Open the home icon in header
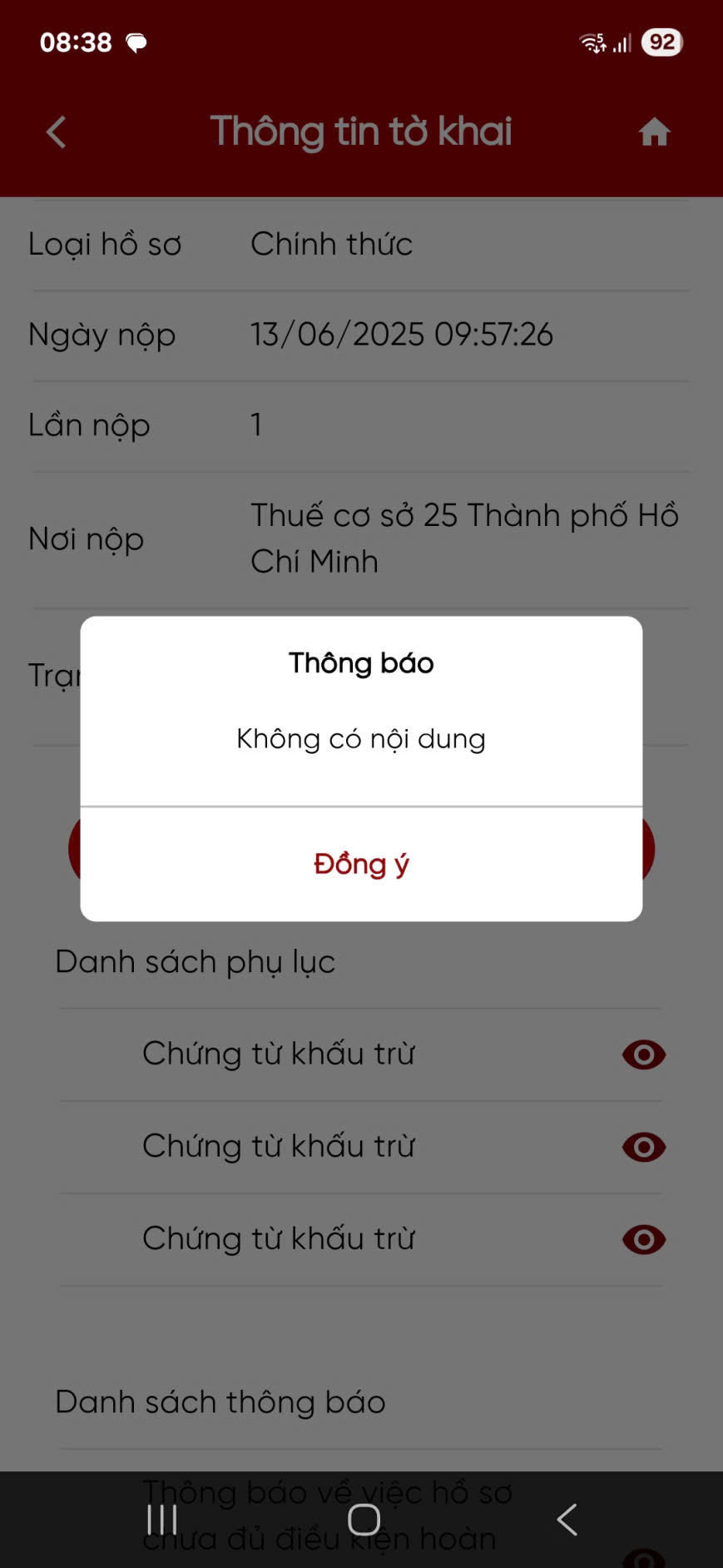 point(654,131)
